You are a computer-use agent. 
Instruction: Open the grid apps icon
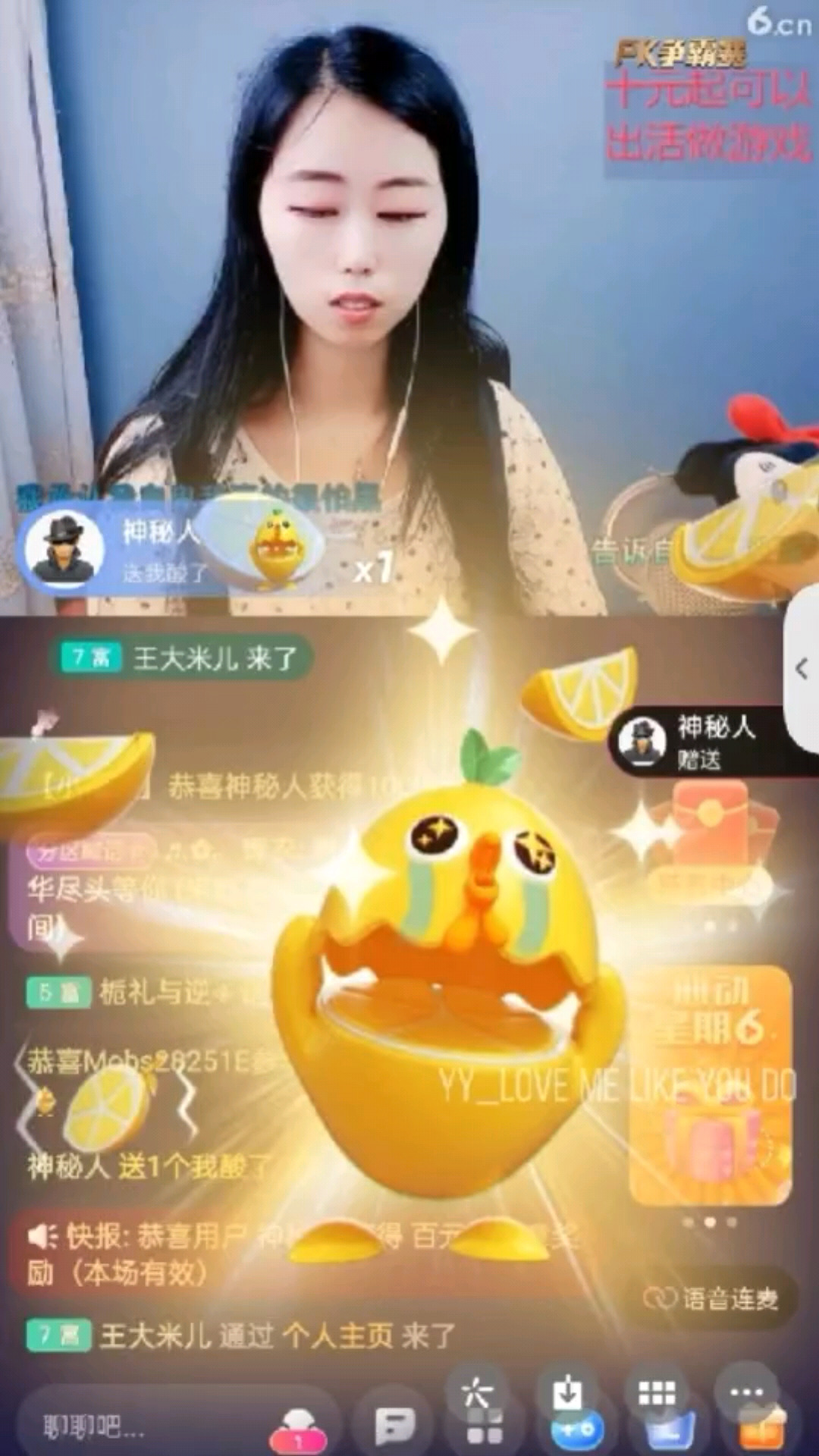[x=656, y=1392]
